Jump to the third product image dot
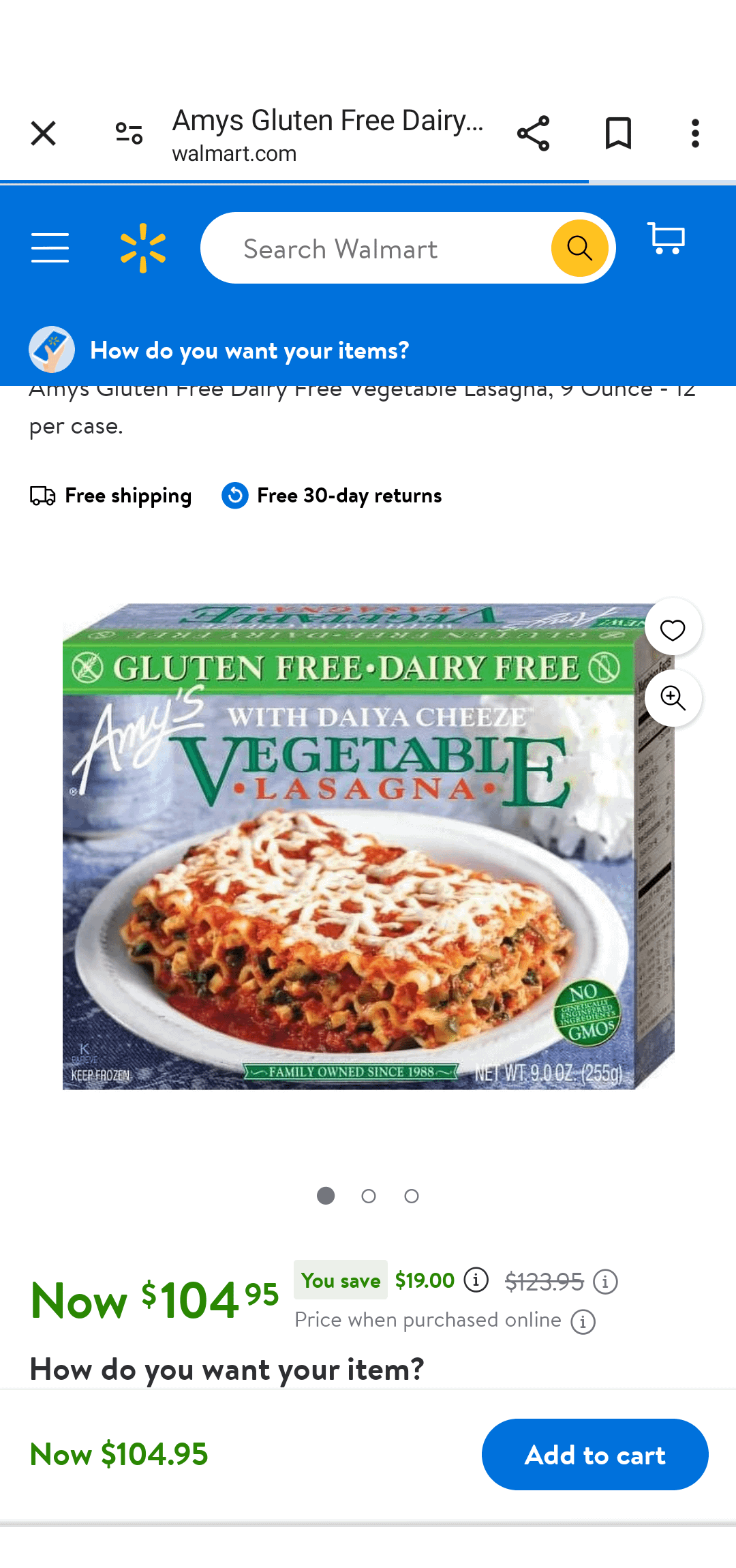Viewport: 736px width, 1568px height. point(412,1196)
